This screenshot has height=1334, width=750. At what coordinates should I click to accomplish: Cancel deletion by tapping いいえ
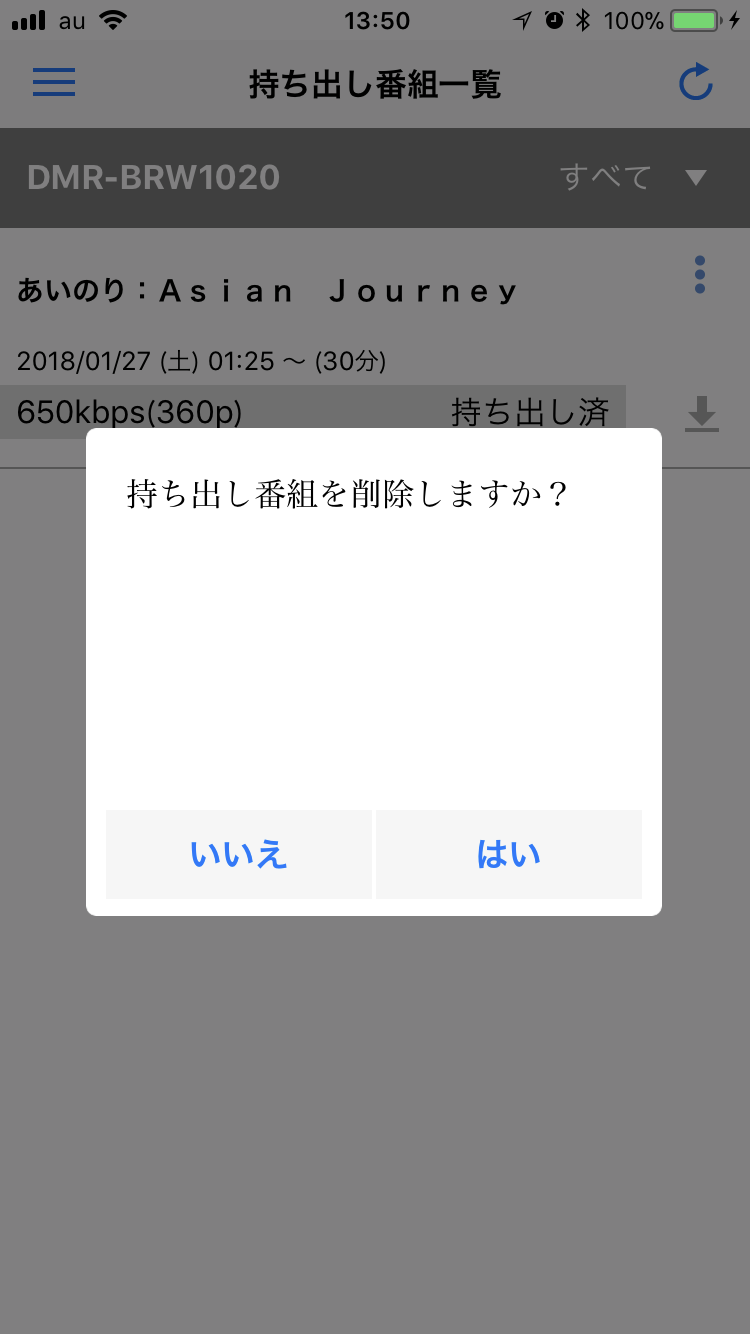pos(239,854)
